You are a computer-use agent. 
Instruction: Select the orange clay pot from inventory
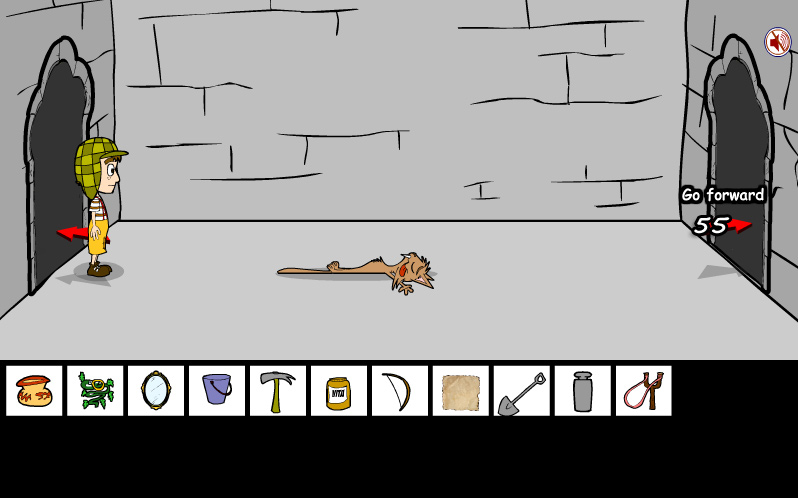pyautogui.click(x=34, y=391)
